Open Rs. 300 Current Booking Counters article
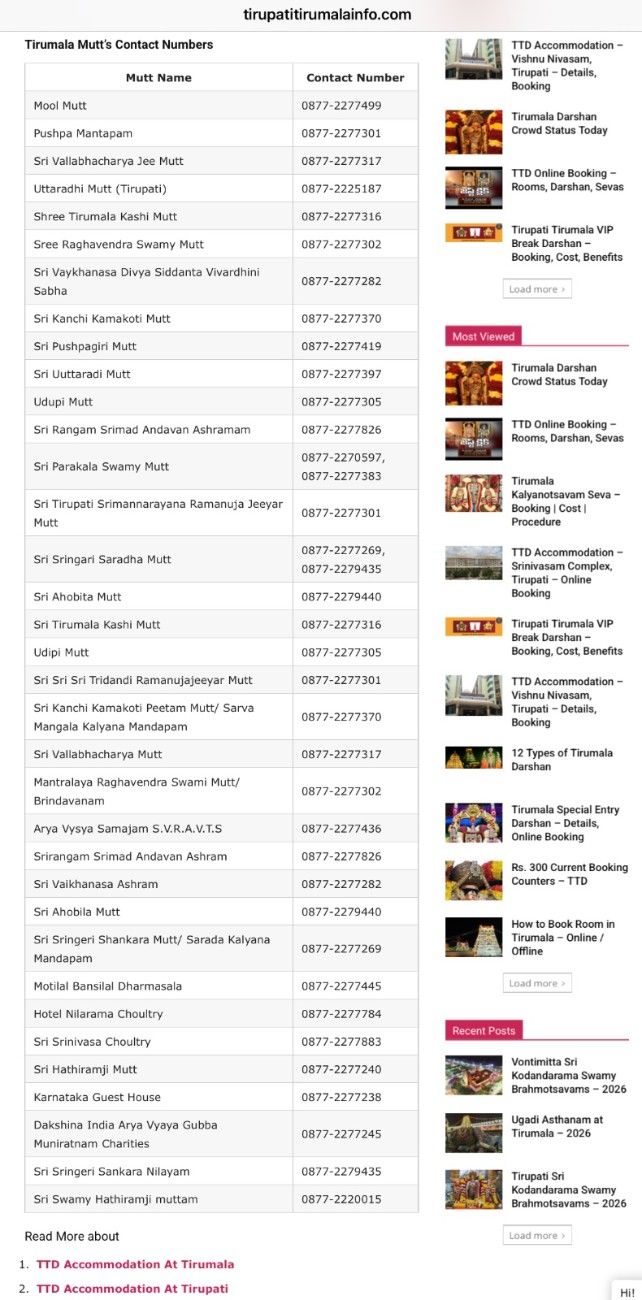Screen dimensions: 642x1300 click(569, 874)
